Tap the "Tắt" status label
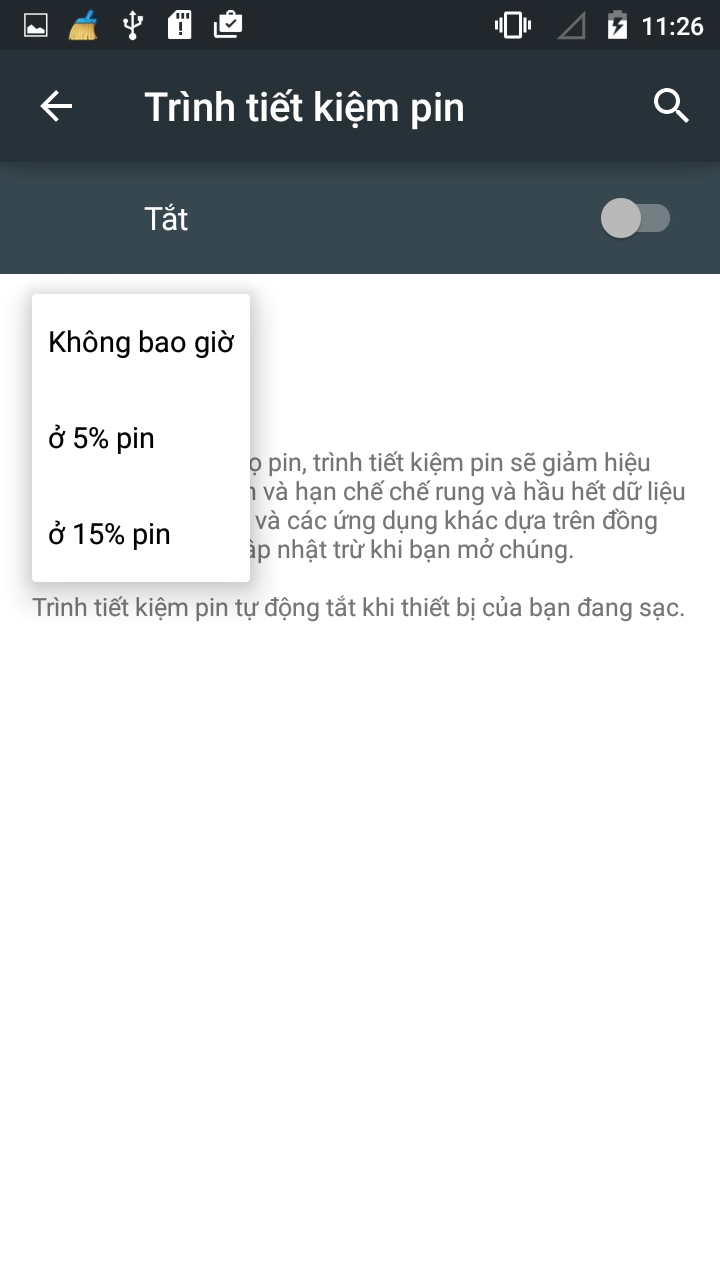720x1280 pixels. pyautogui.click(x=167, y=218)
